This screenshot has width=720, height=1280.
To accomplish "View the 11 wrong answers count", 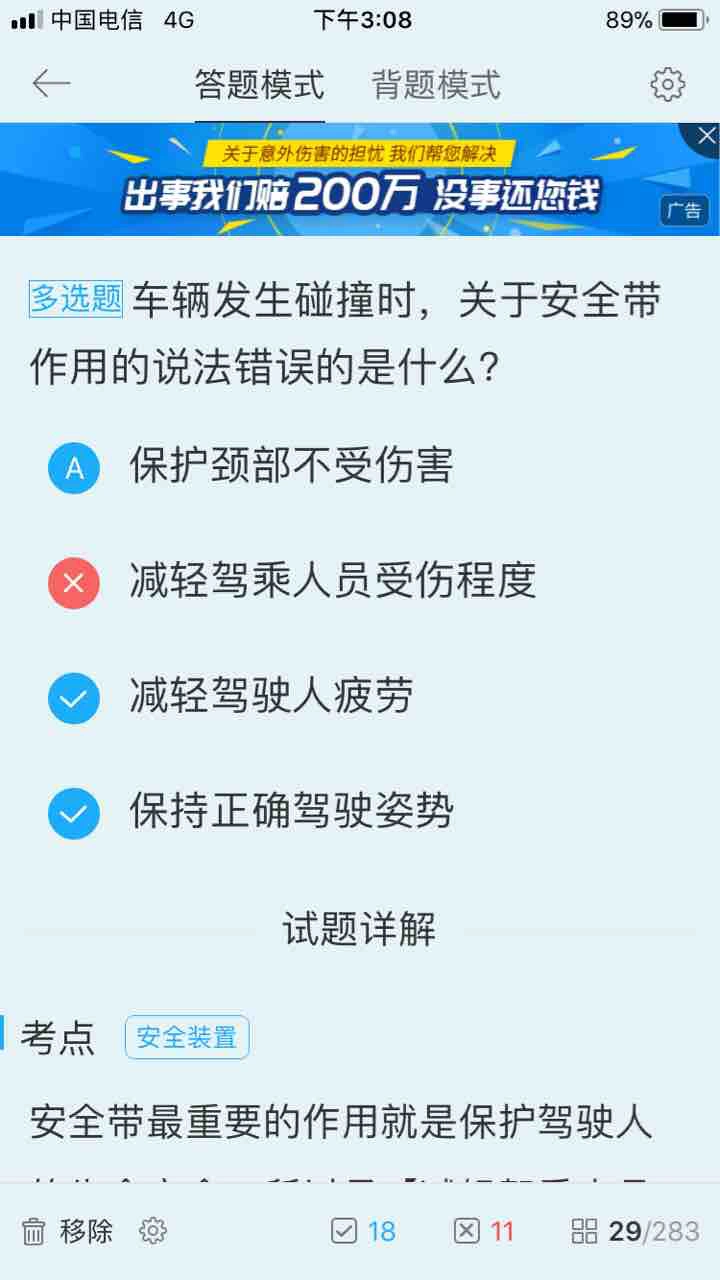I will coord(484,1231).
